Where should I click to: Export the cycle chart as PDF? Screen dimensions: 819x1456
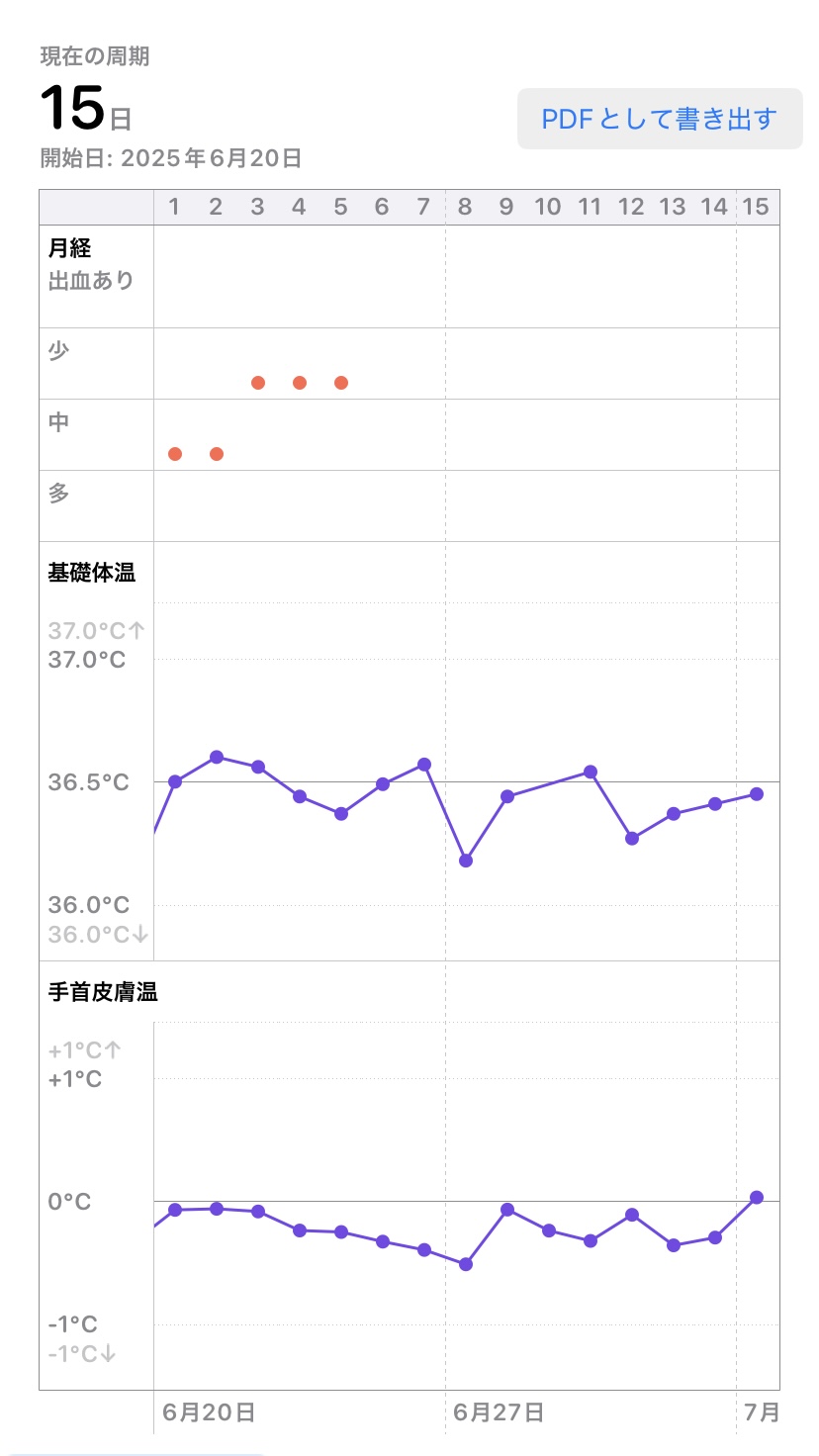pos(660,119)
